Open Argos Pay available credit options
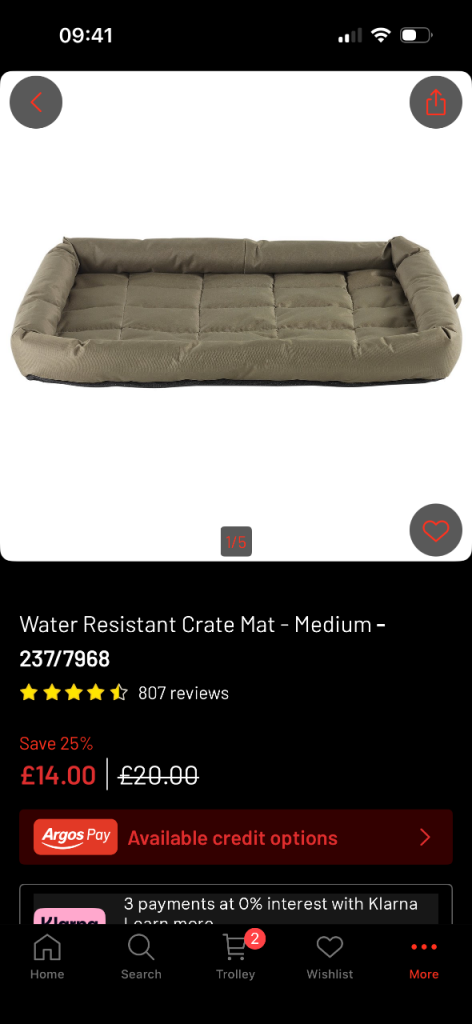The width and height of the screenshot is (472, 1024). coord(236,837)
